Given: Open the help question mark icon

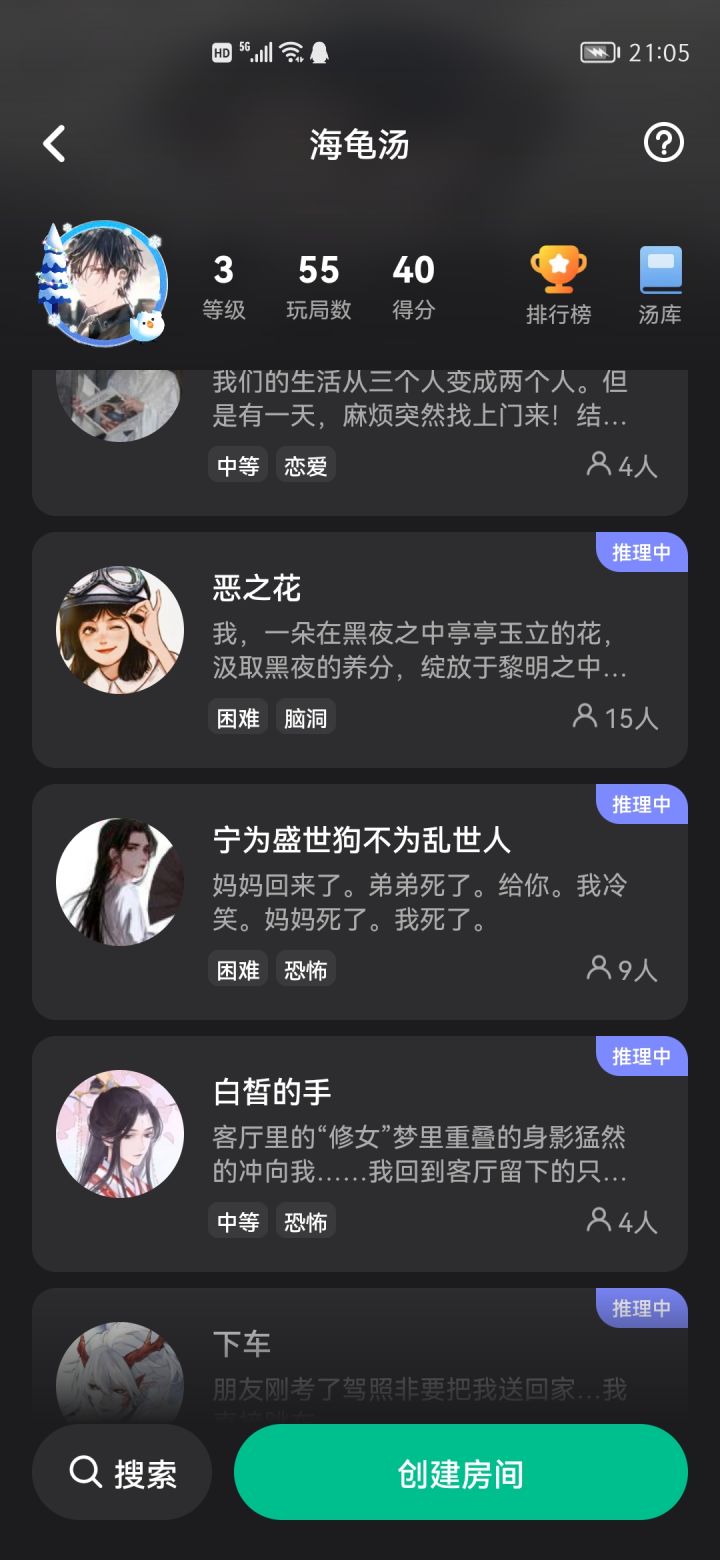Looking at the screenshot, I should pyautogui.click(x=663, y=143).
